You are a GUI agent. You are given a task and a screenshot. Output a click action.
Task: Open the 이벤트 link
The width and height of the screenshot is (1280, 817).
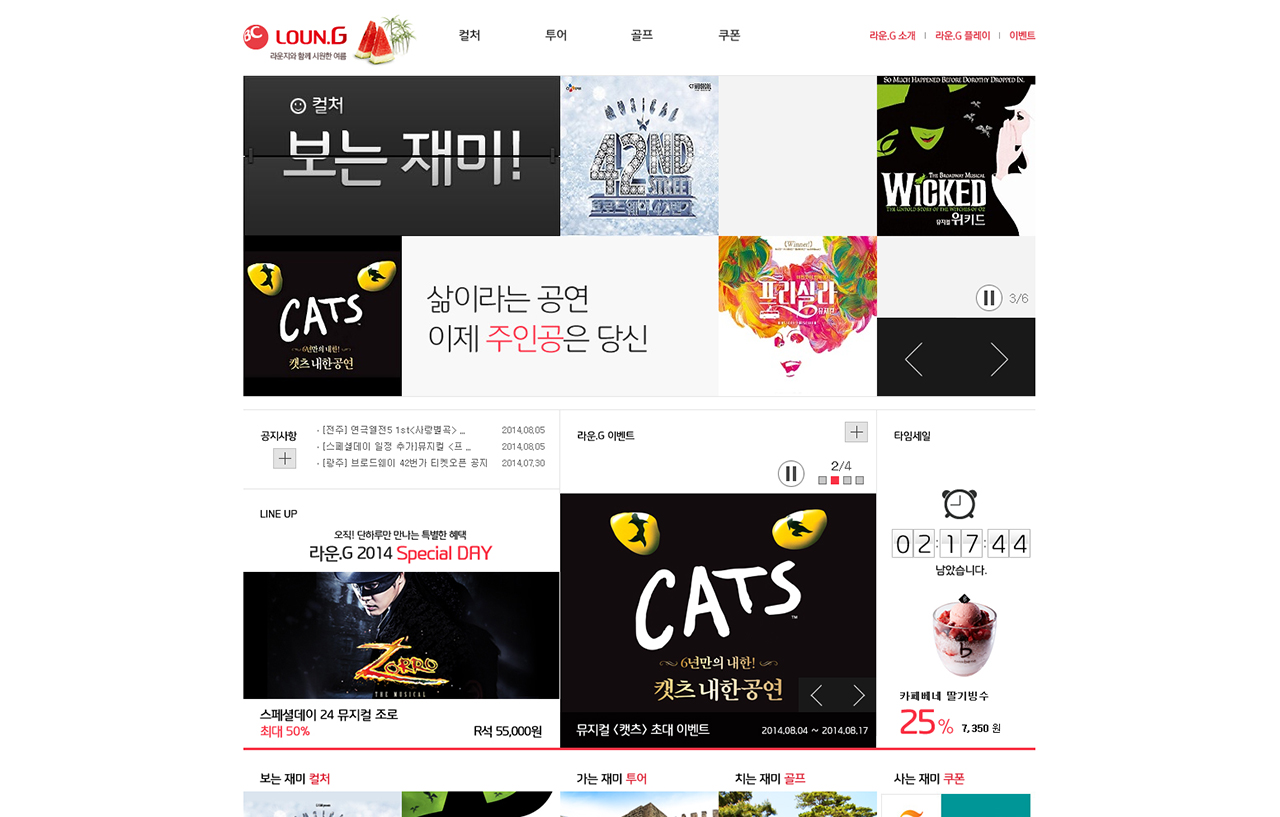pyautogui.click(x=1022, y=35)
